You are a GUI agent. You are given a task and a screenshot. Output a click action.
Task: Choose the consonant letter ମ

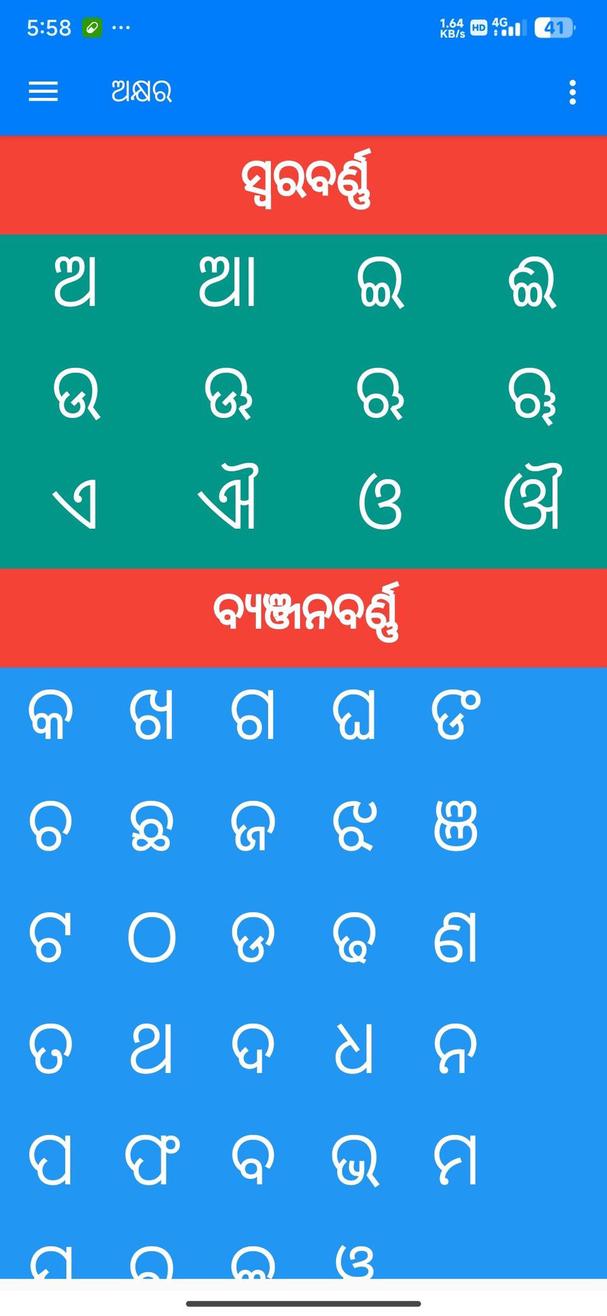pos(455,1160)
